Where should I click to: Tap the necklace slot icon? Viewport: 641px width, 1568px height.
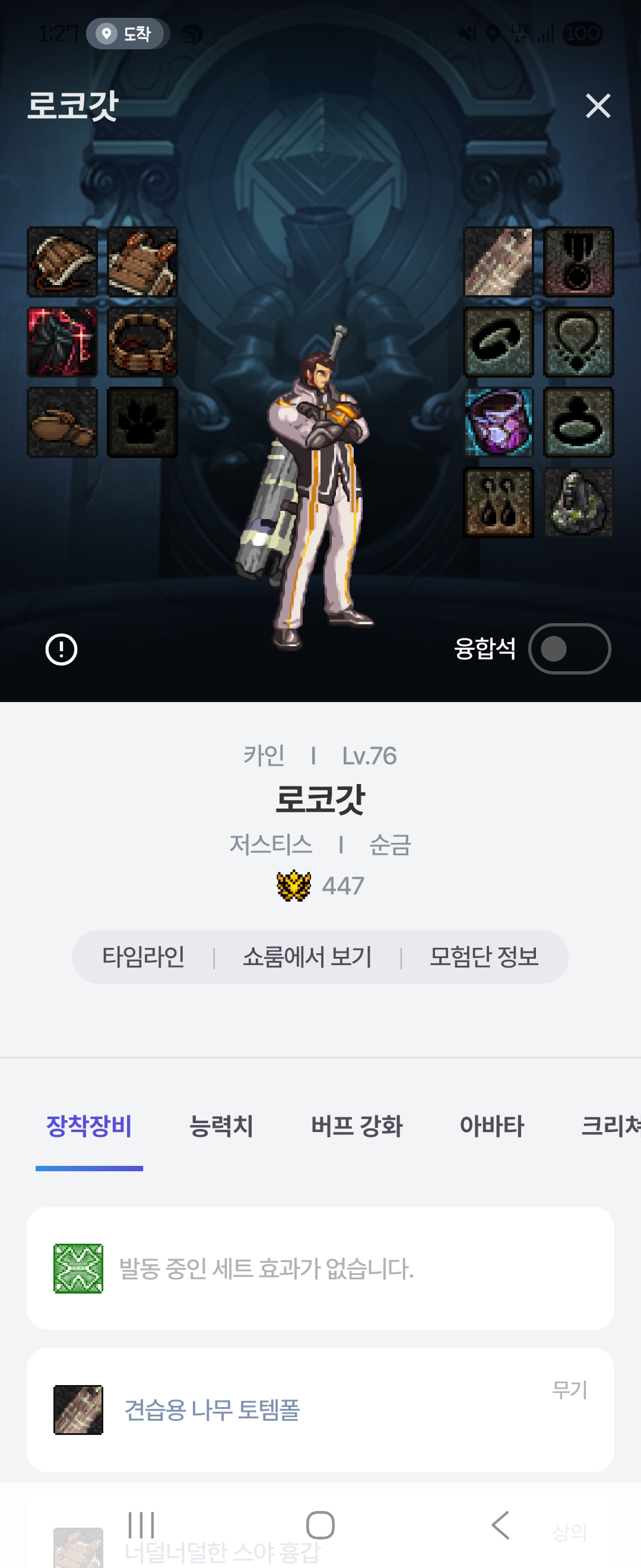(578, 342)
